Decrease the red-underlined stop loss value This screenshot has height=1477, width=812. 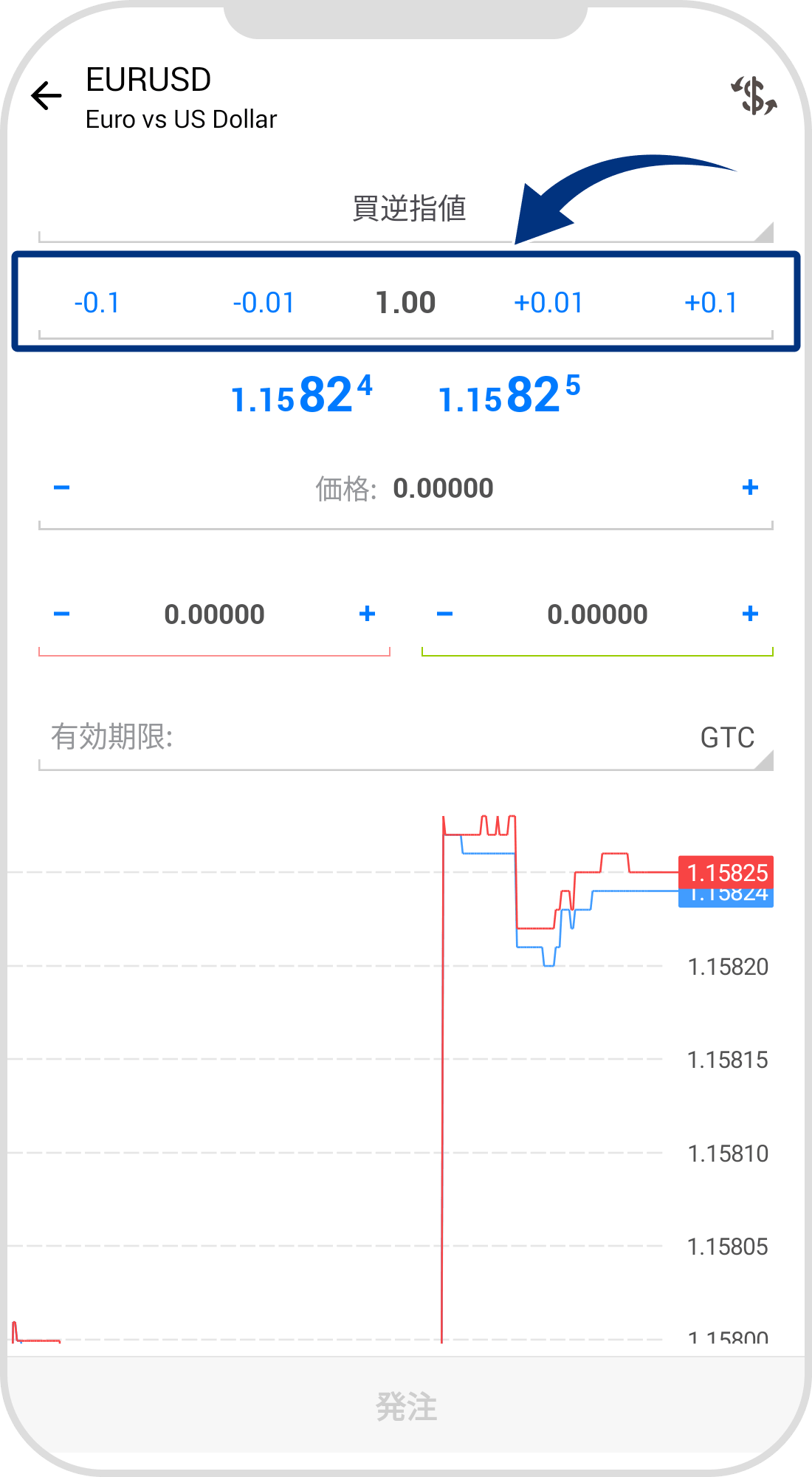62,614
